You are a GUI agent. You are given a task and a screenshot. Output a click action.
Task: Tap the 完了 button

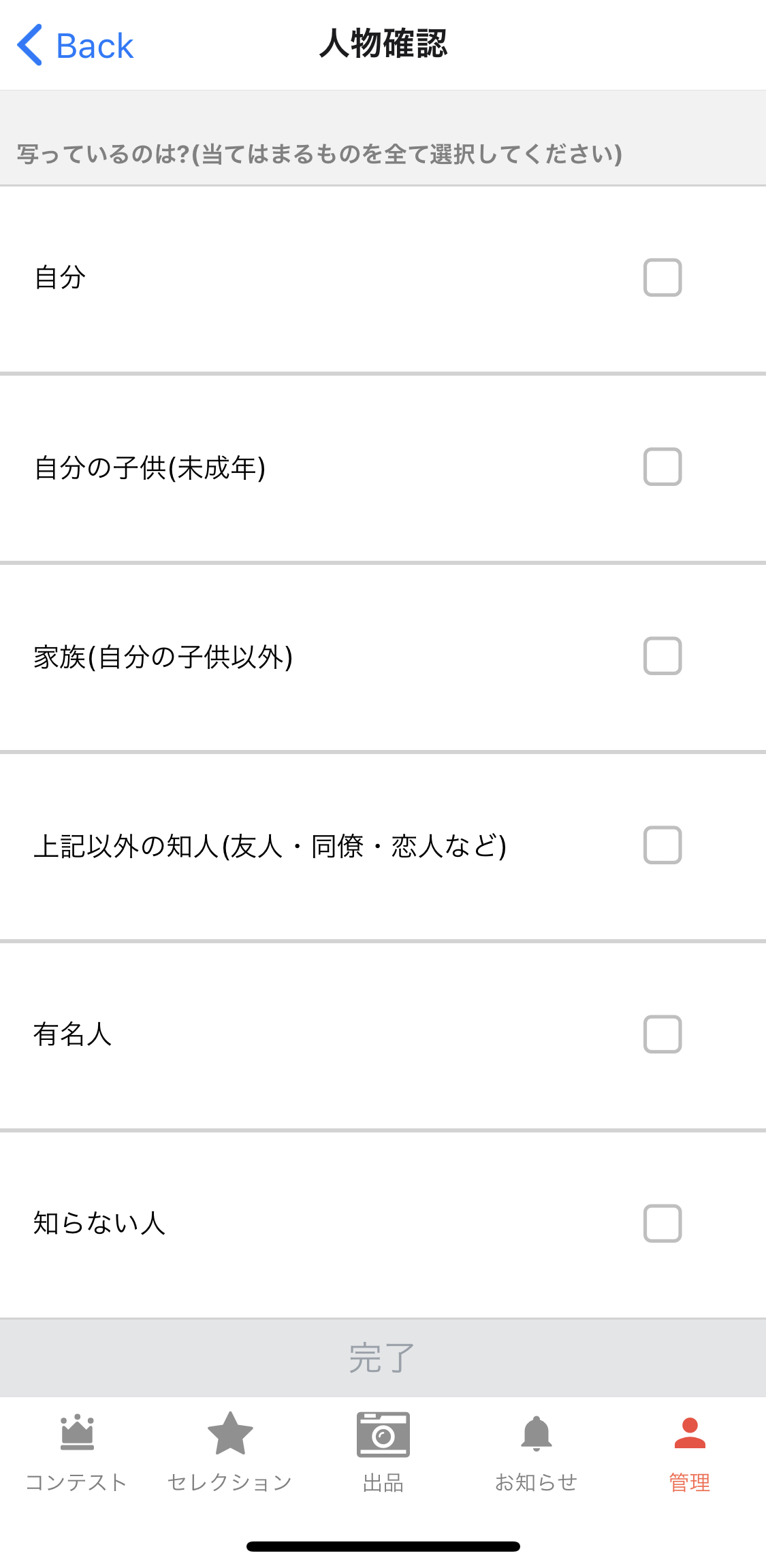pyautogui.click(x=383, y=1358)
